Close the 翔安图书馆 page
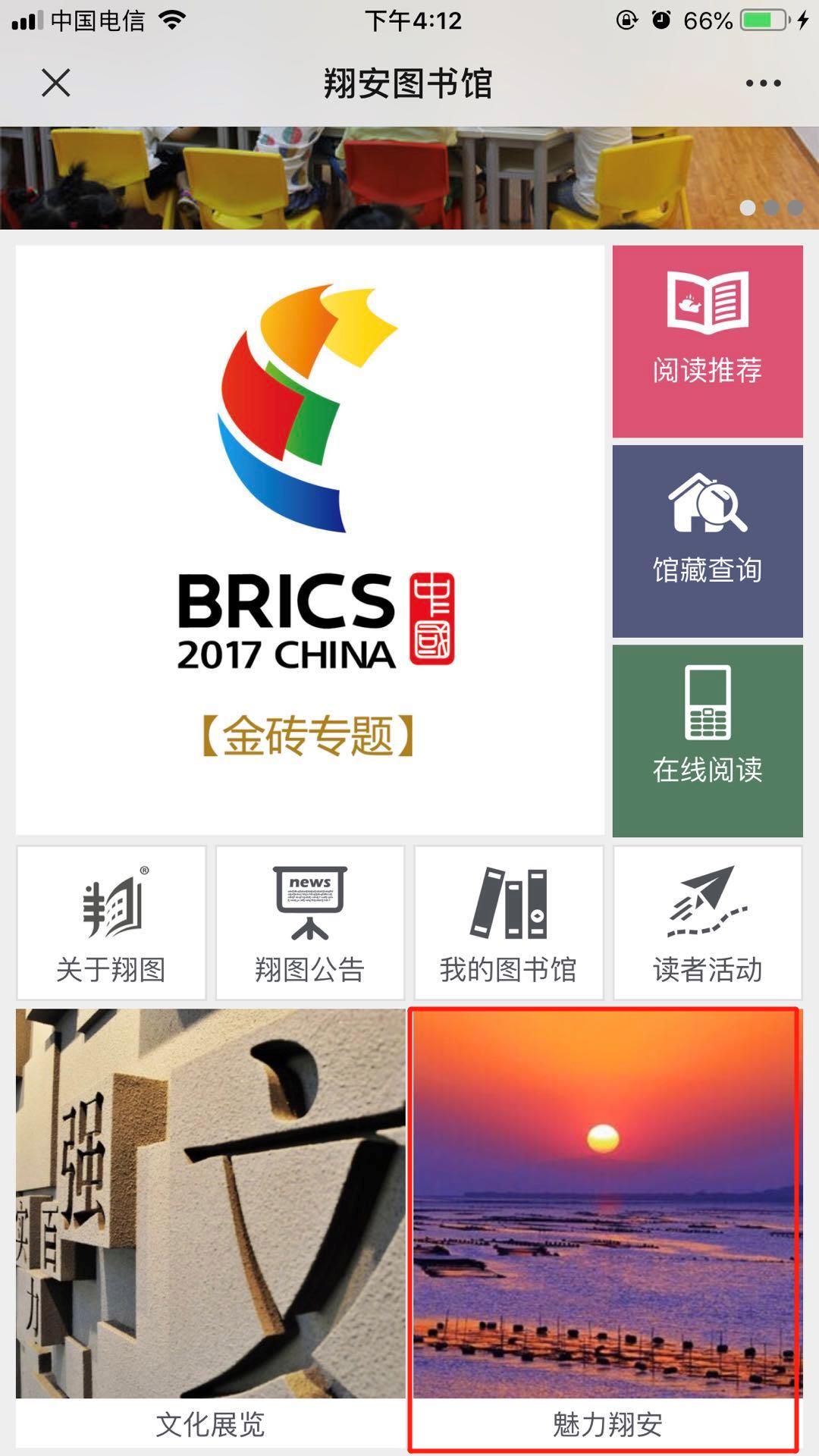 (x=56, y=83)
